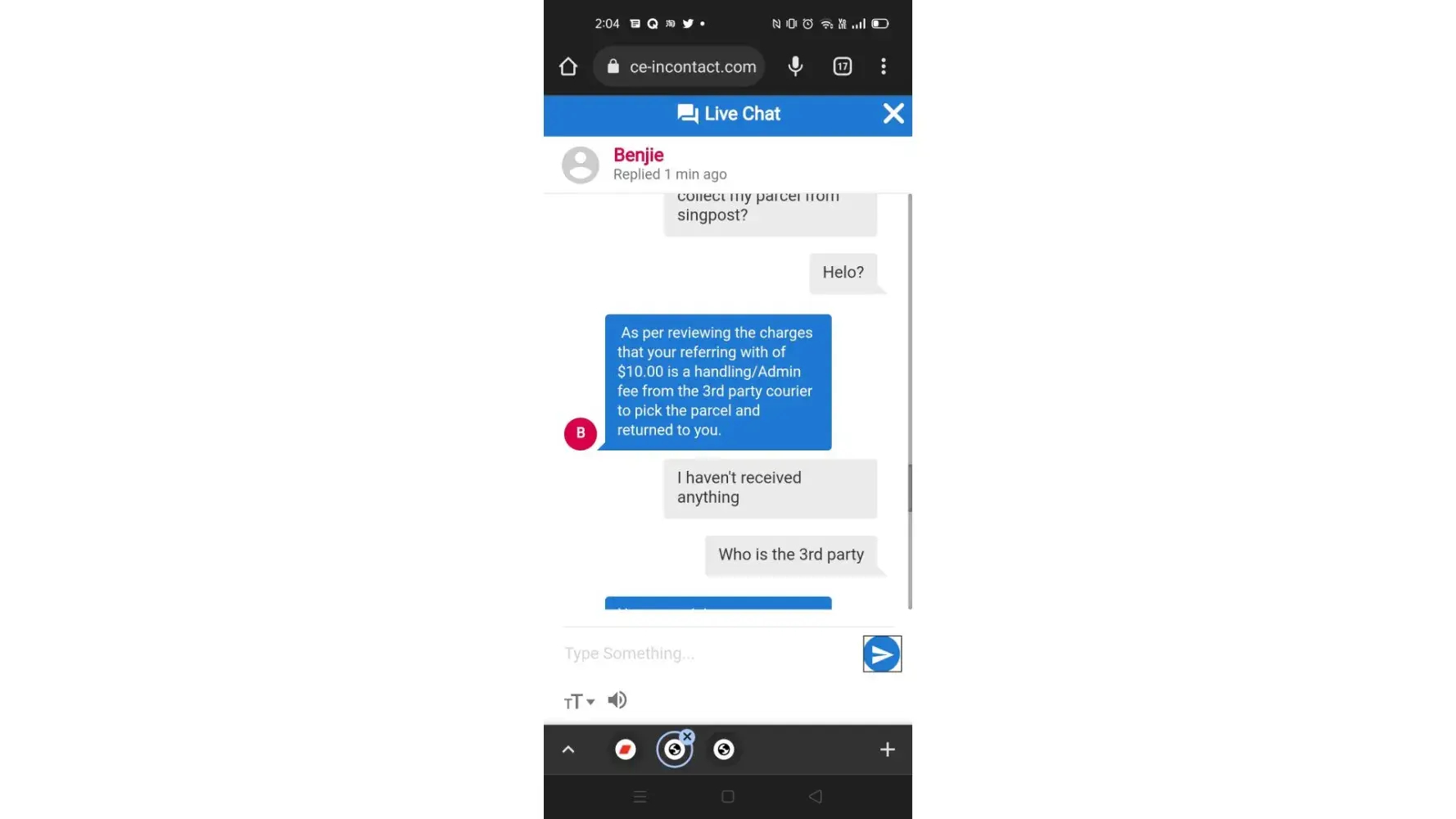
Task: Expand the bottom tab strip arrow
Action: point(568,749)
